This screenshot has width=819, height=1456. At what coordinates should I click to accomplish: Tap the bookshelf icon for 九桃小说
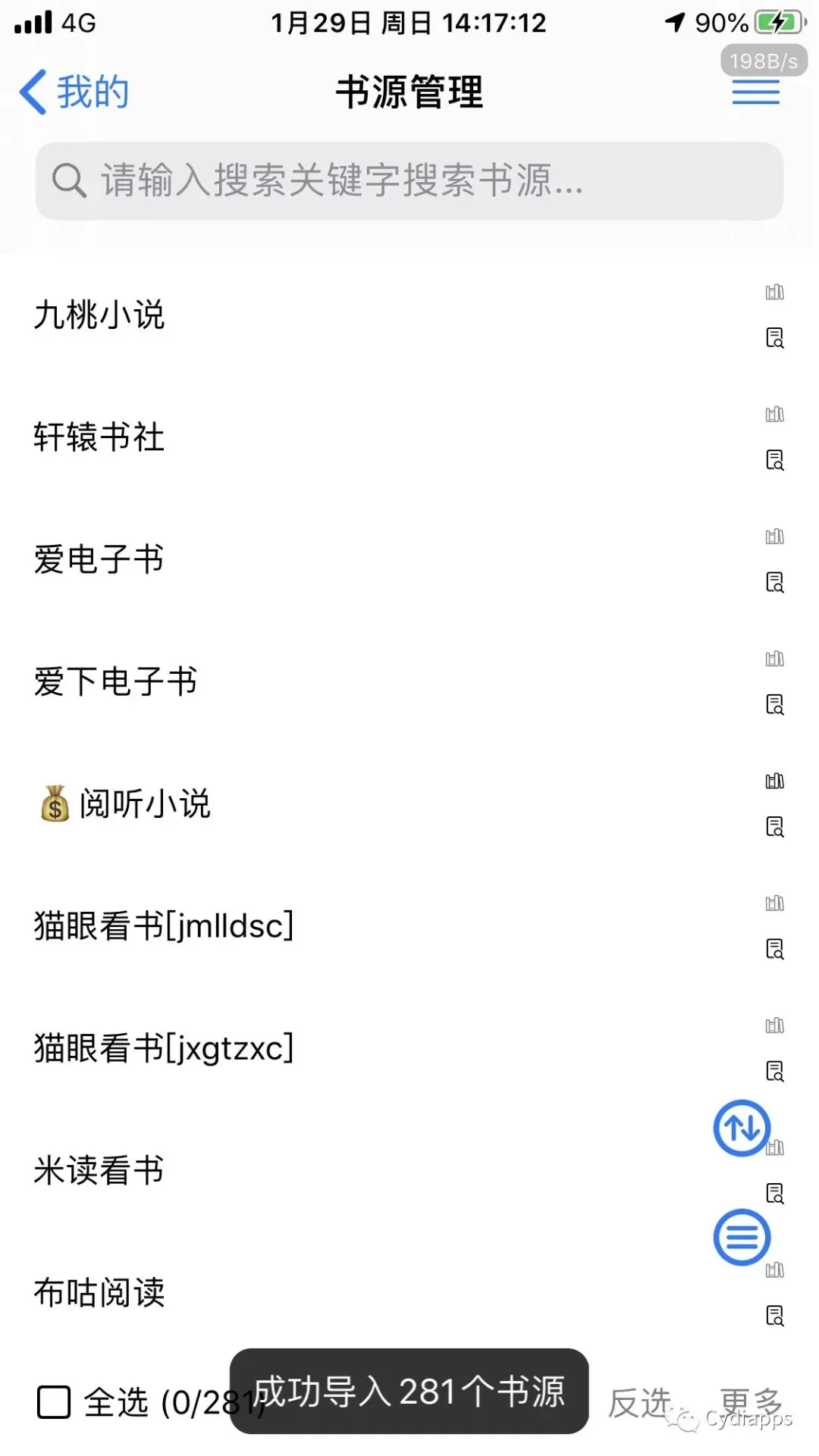click(774, 293)
